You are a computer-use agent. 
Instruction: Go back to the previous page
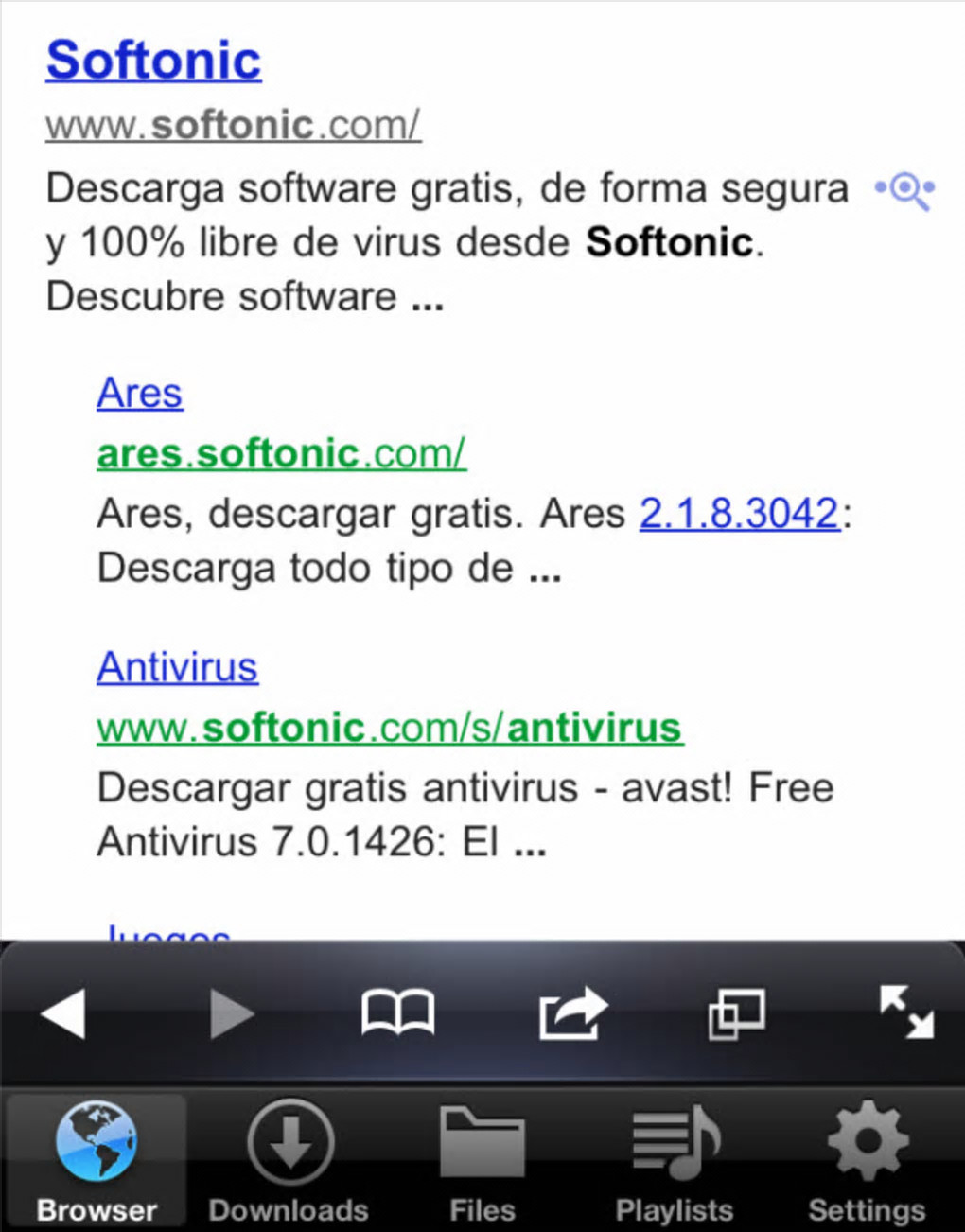tap(63, 1013)
